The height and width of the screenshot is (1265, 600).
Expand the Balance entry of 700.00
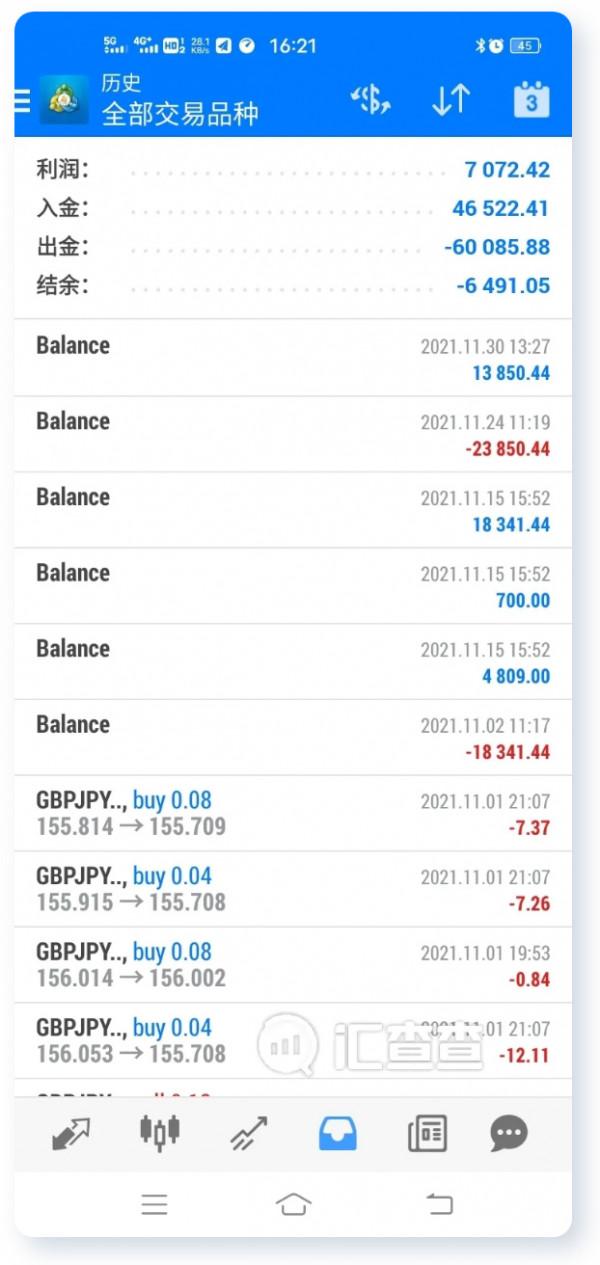pos(292,586)
